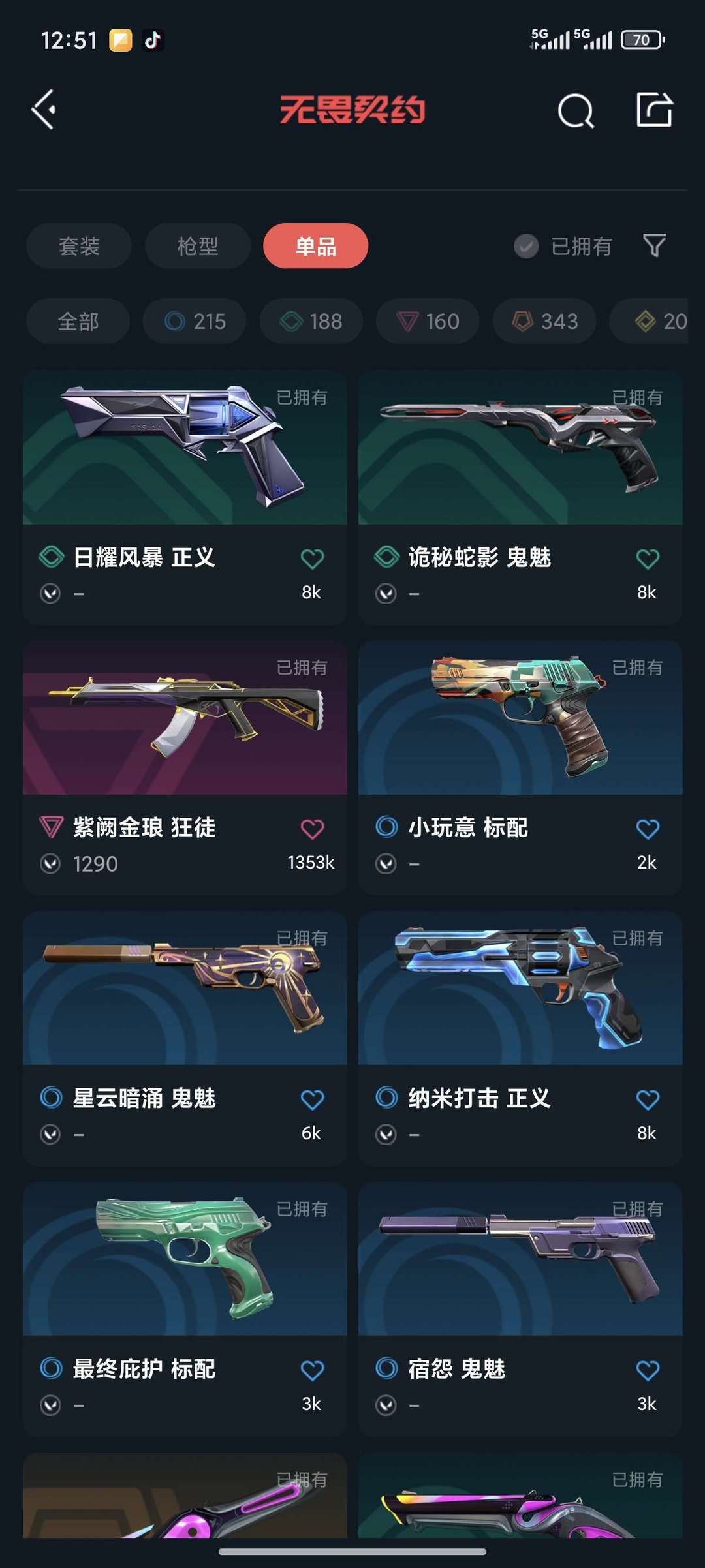This screenshot has width=705, height=1568.
Task: Tap the back arrow to return
Action: pyautogui.click(x=44, y=110)
